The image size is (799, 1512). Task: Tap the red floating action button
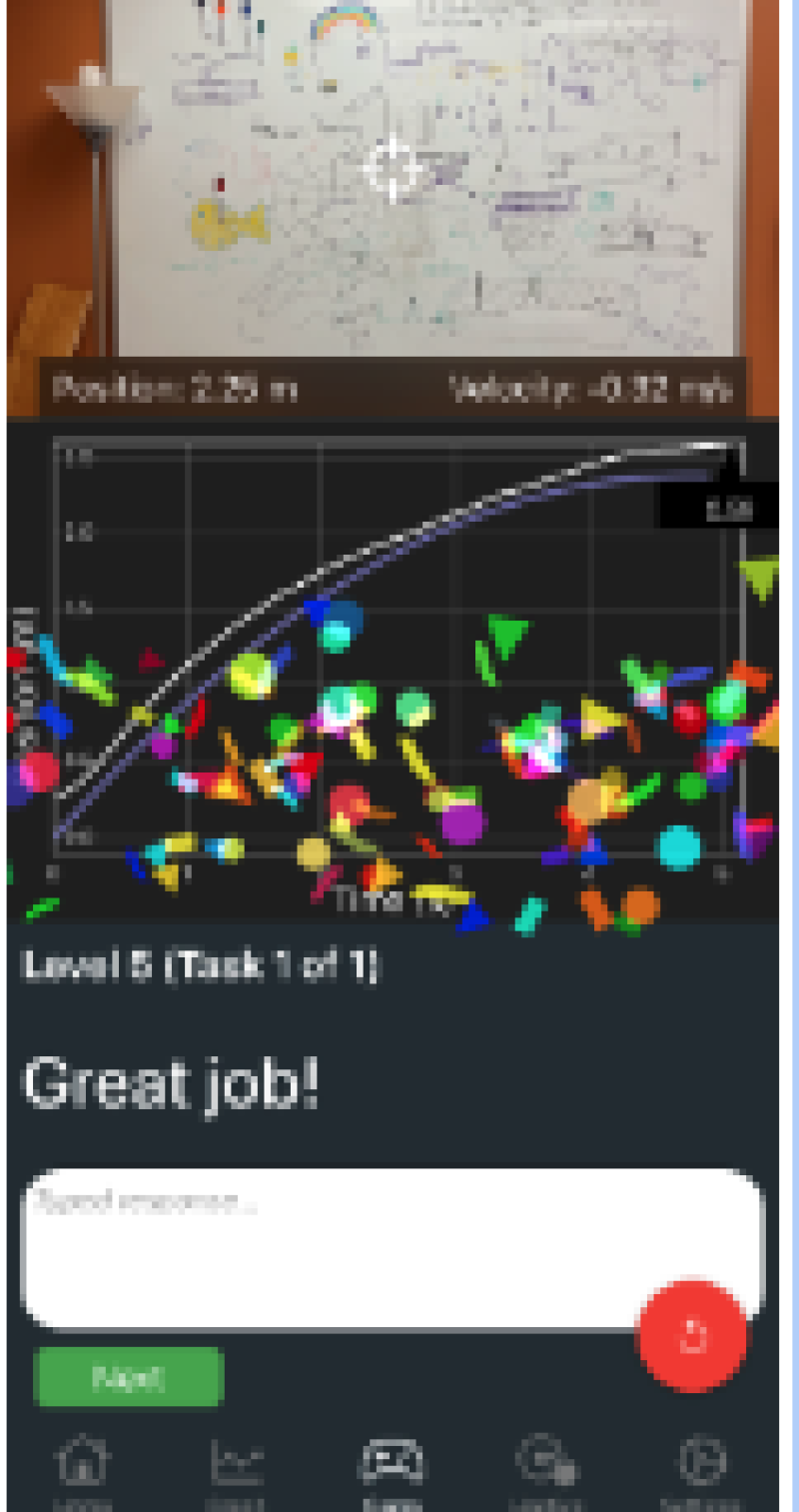pos(692,1336)
